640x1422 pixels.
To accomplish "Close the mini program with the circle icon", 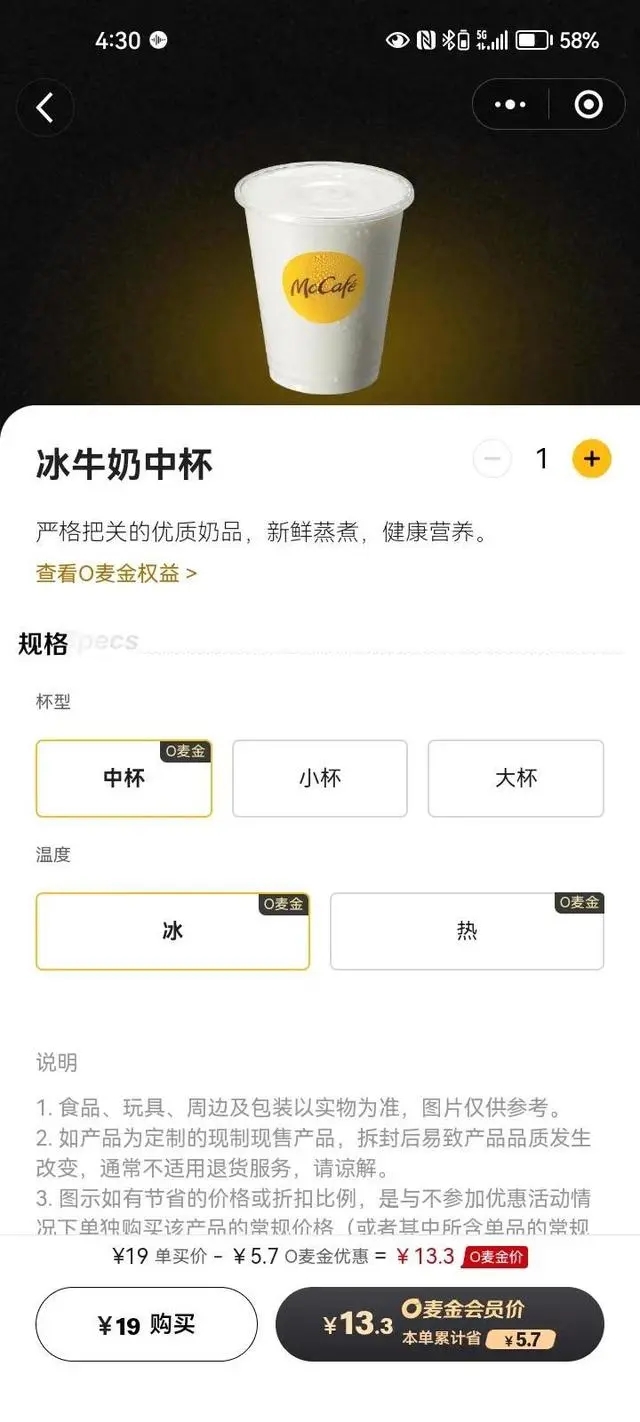I will pyautogui.click(x=588, y=104).
